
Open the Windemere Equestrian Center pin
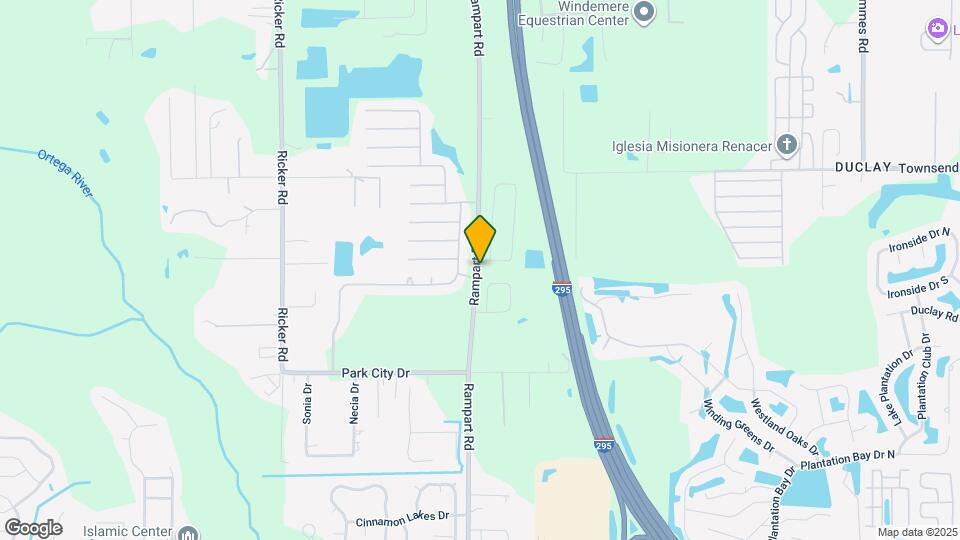645,13
